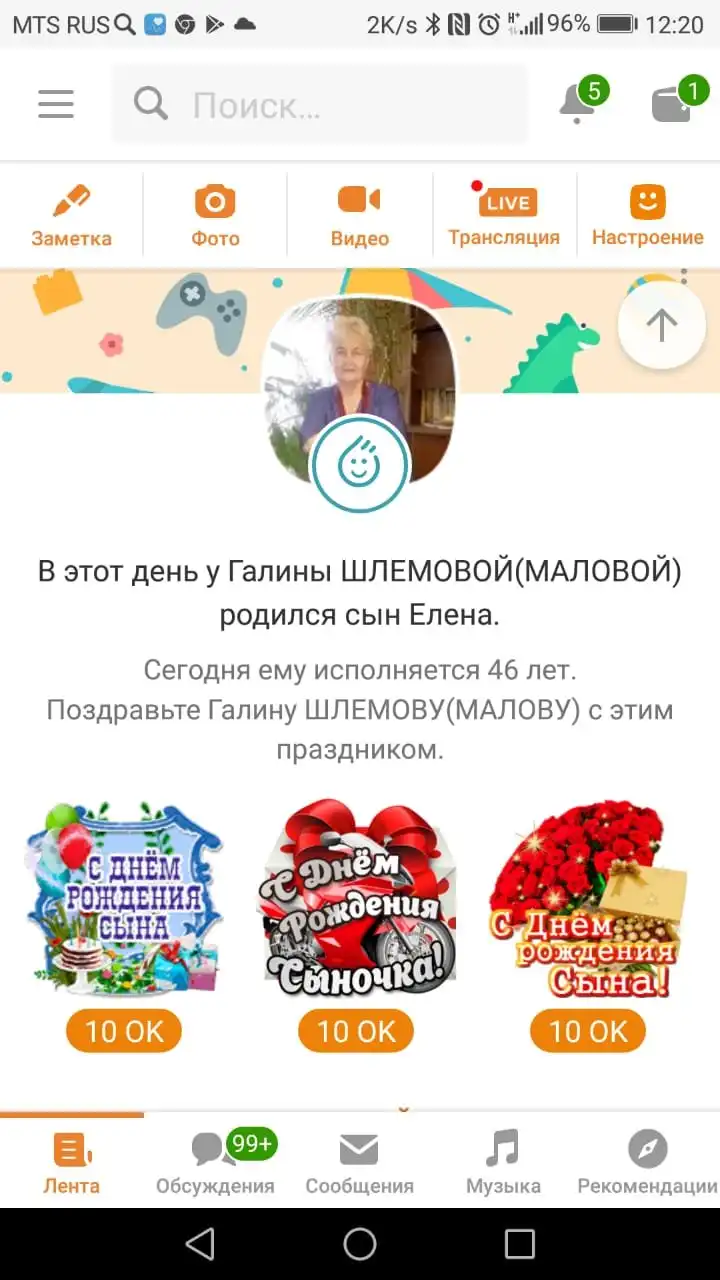Screen dimensions: 720x1280
Task: Add a Фото post
Action: pos(215,214)
